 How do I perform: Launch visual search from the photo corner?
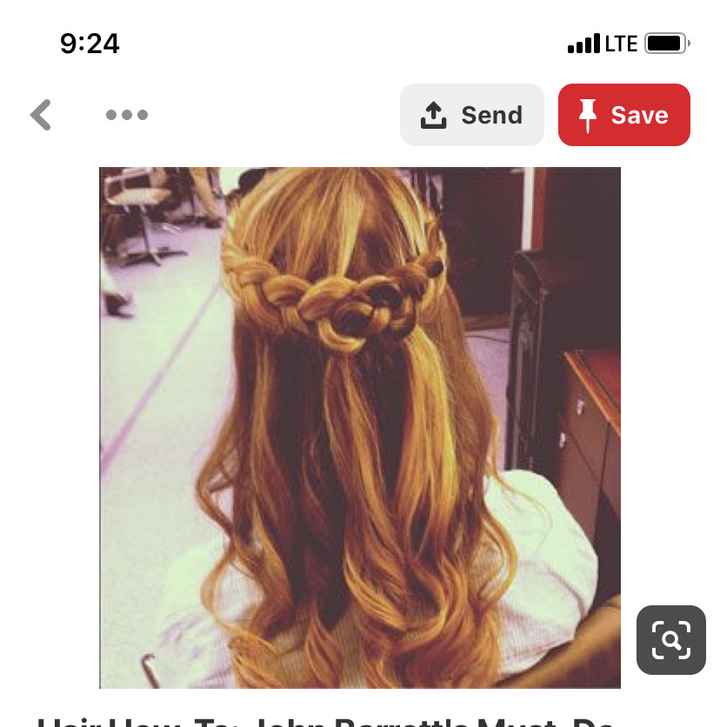[x=670, y=639]
